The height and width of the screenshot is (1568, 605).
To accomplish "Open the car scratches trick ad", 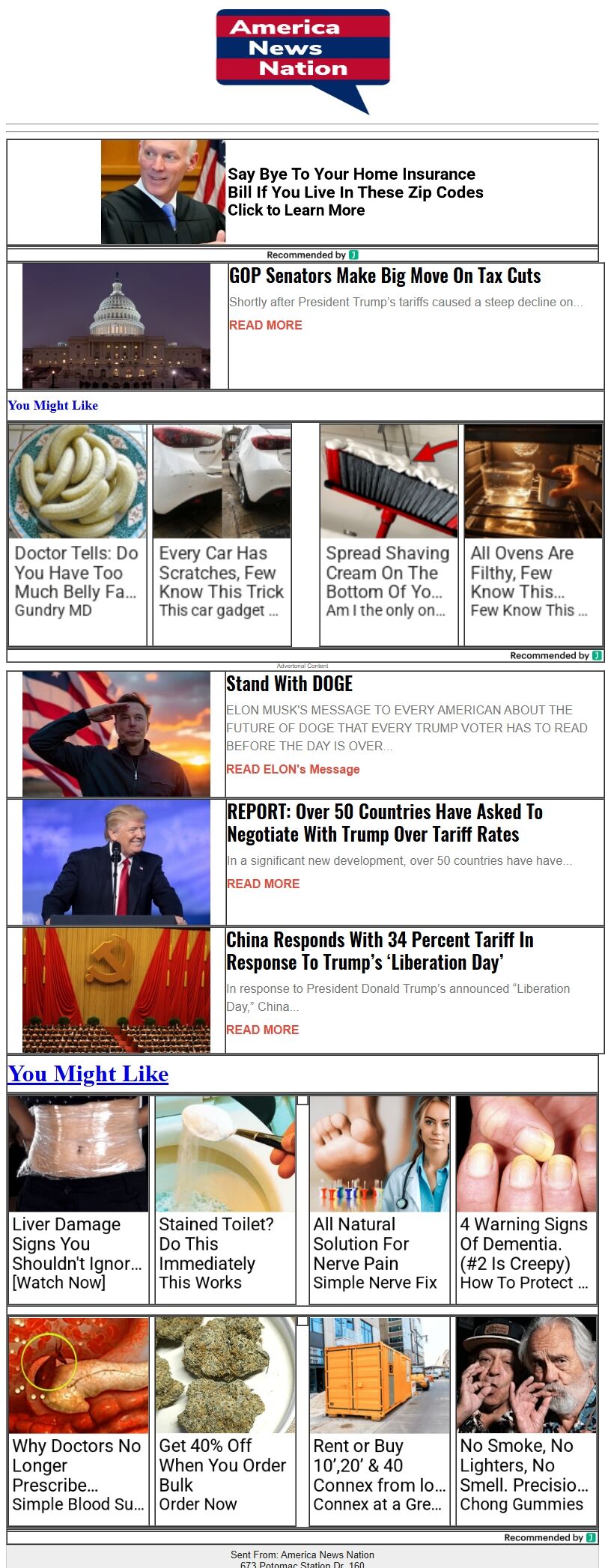I will 222,535.
